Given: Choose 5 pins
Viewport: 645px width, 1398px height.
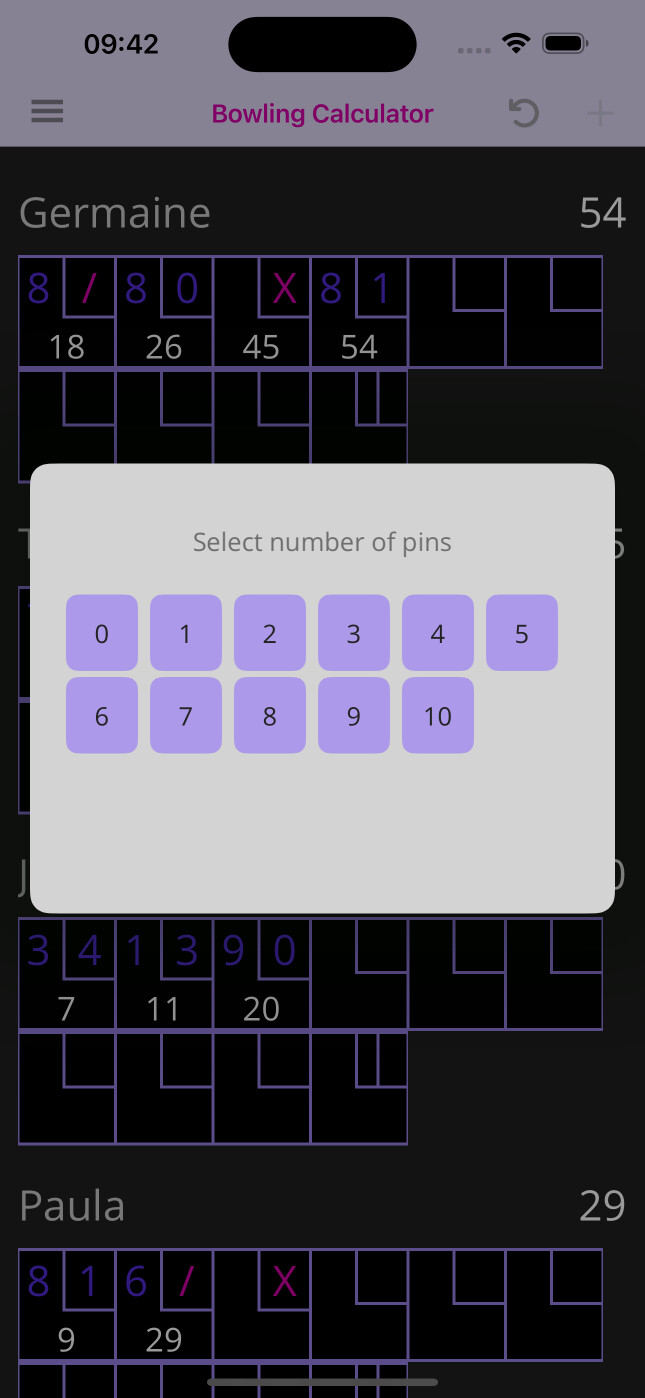Looking at the screenshot, I should [x=522, y=633].
